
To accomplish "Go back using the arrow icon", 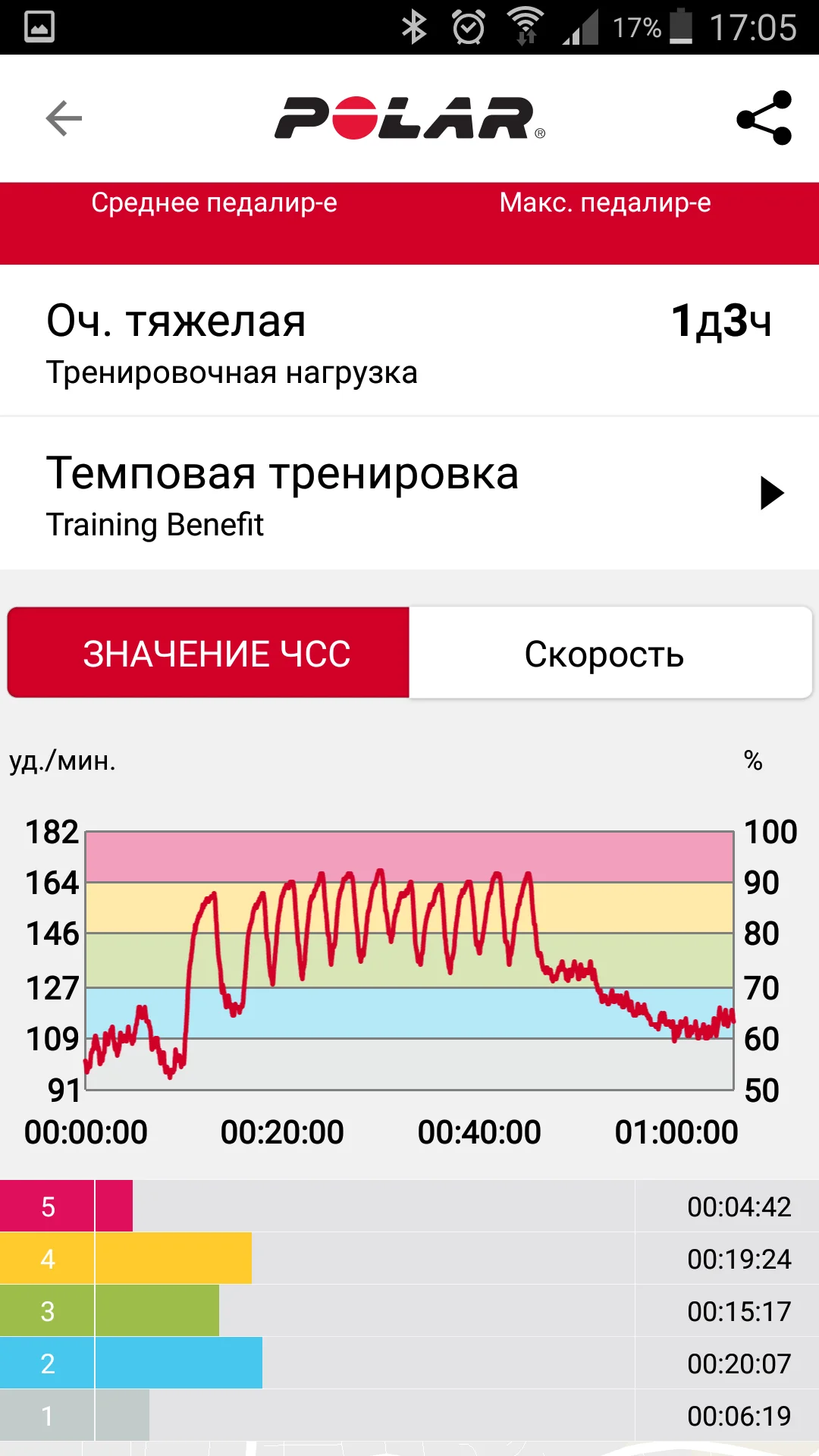I will click(64, 118).
